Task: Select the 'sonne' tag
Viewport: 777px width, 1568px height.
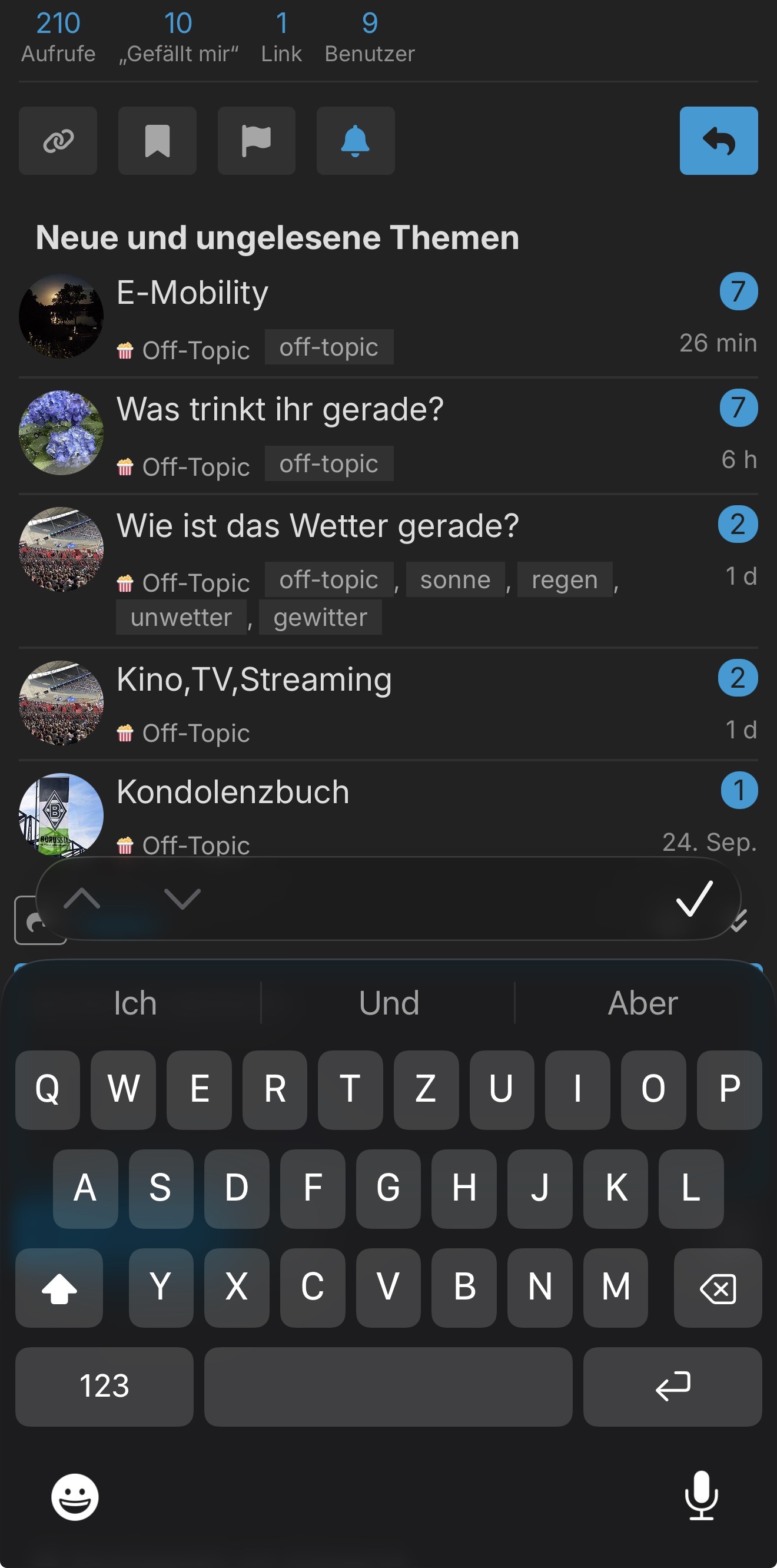Action: (x=455, y=580)
